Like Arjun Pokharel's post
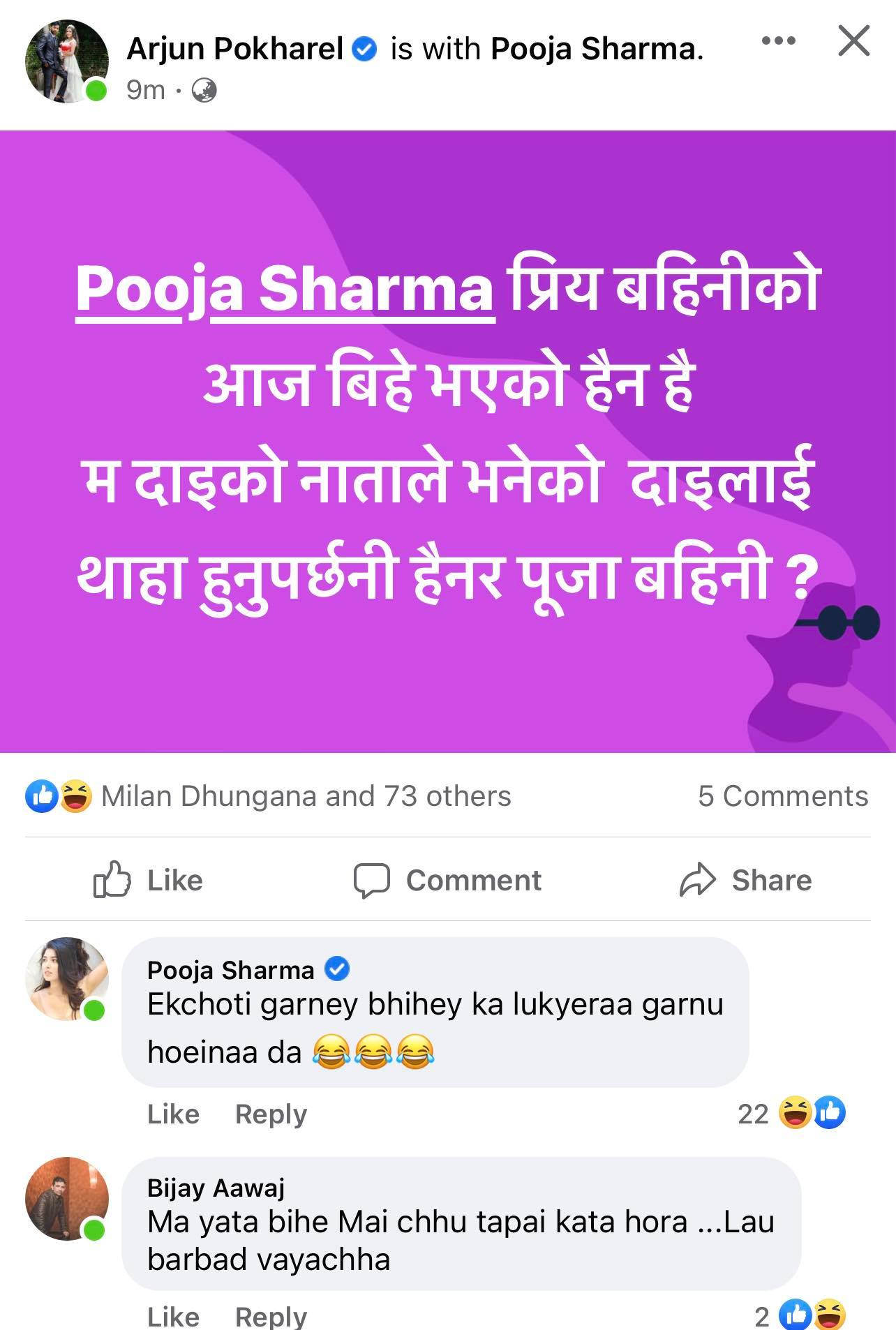896x1330 pixels. 149,880
